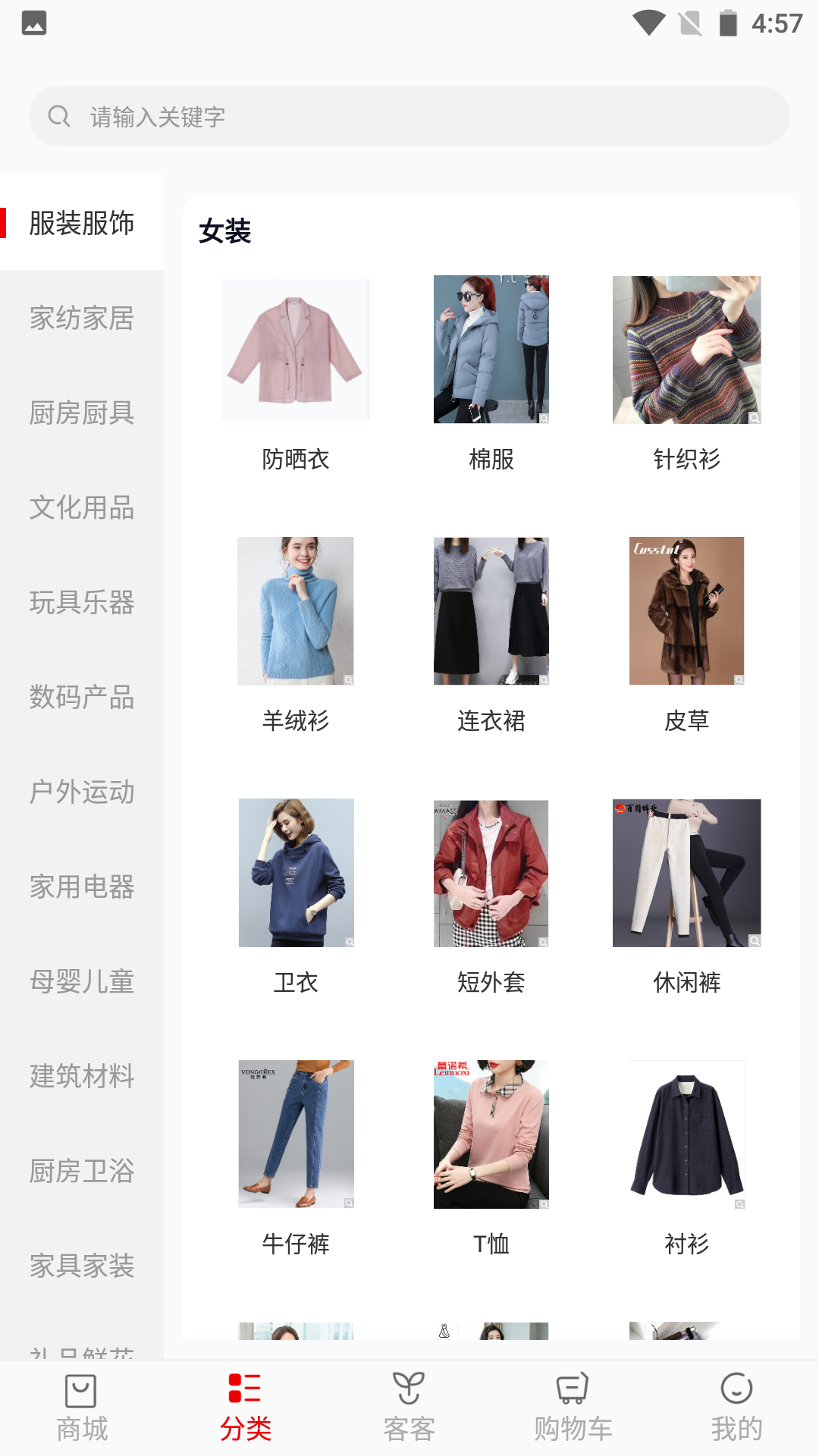
Task: Switch to the 家纺家居 category tab
Action: [x=81, y=319]
